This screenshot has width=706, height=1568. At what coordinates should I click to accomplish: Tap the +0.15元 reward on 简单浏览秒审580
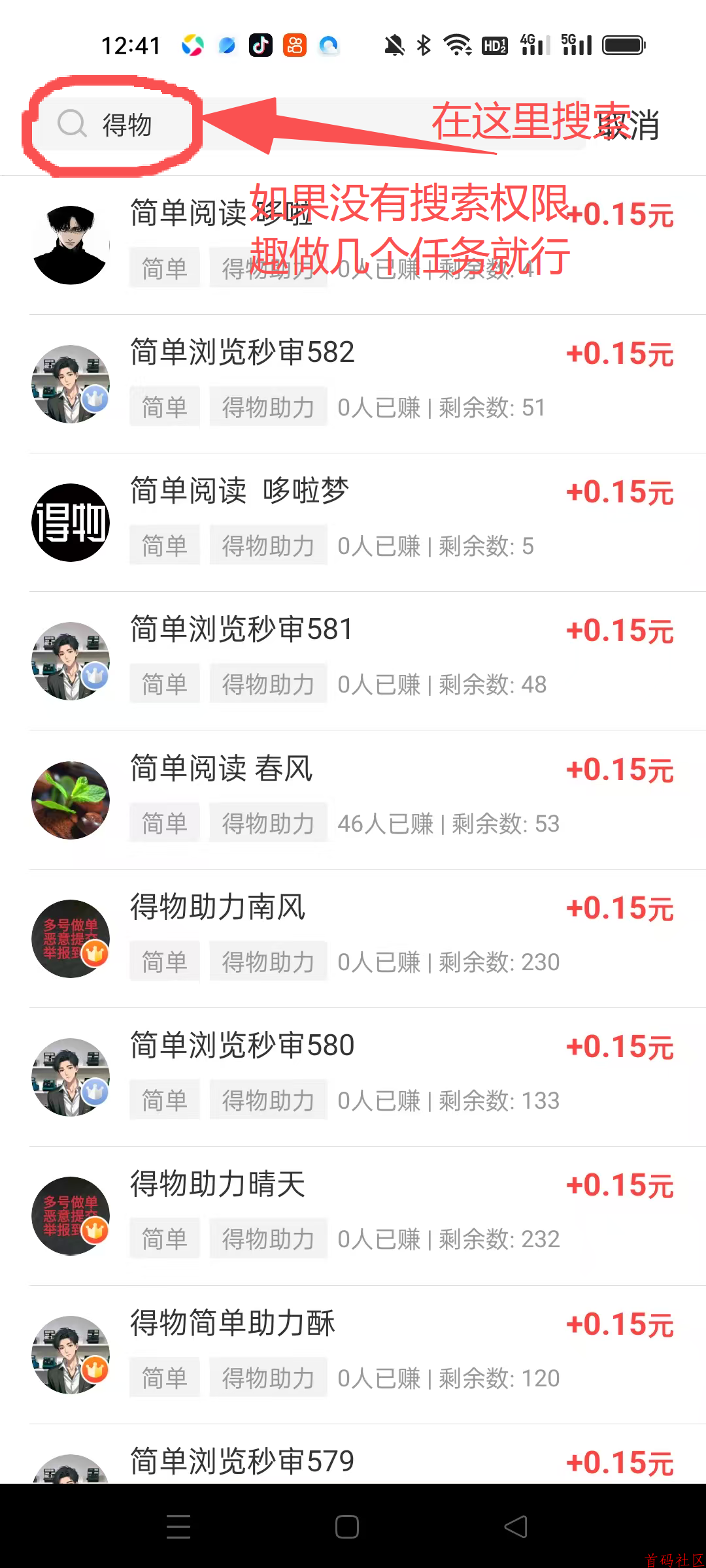pos(620,1045)
